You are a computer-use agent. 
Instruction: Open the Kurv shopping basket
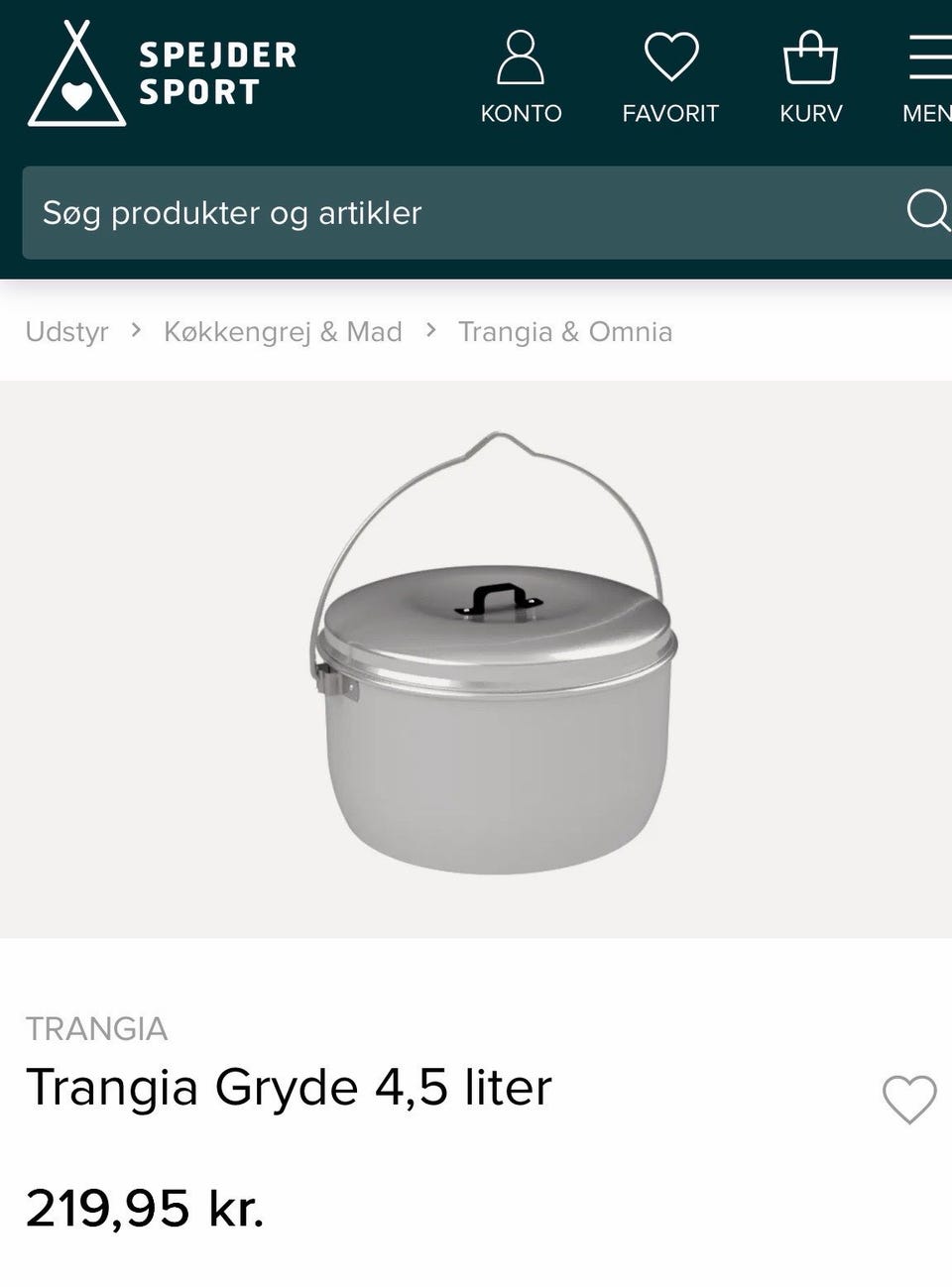click(810, 77)
